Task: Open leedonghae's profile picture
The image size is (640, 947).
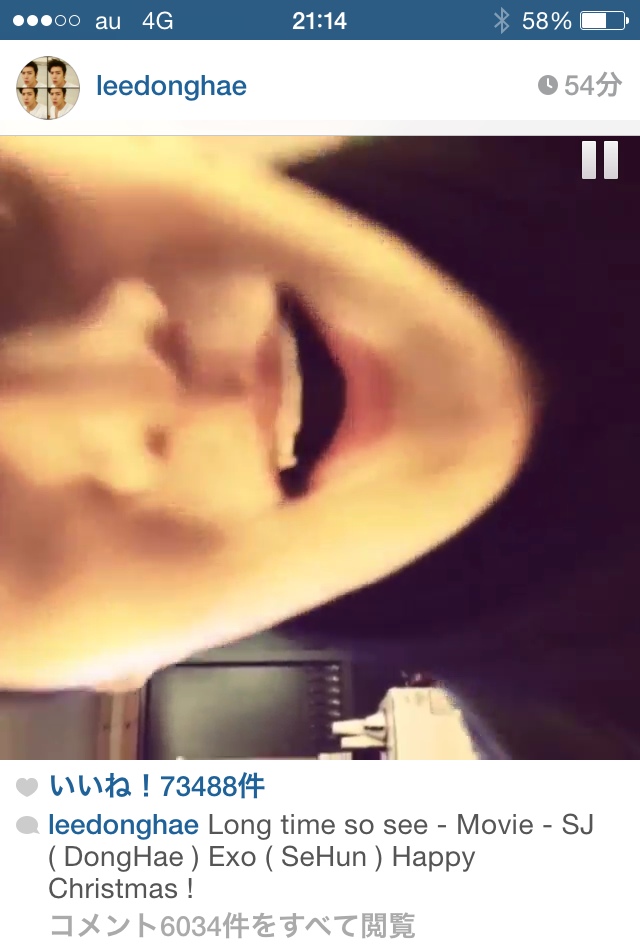Action: (47, 88)
